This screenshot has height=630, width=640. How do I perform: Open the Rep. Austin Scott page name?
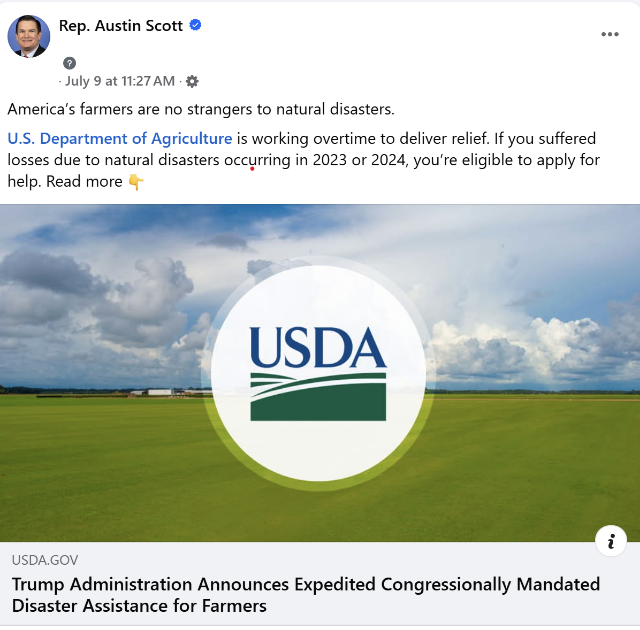click(x=121, y=26)
